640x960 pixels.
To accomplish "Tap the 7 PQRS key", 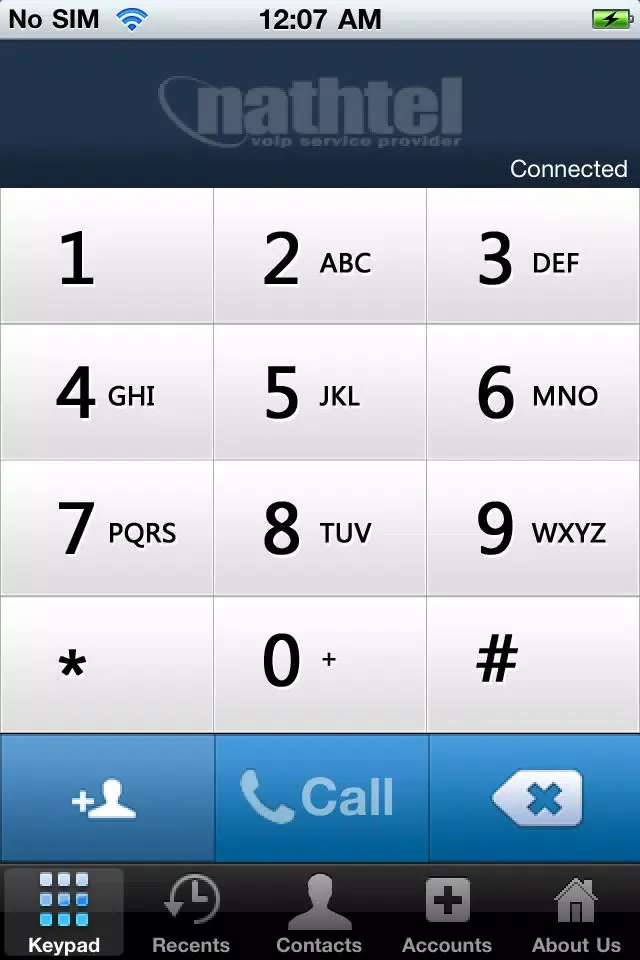I will pos(106,529).
